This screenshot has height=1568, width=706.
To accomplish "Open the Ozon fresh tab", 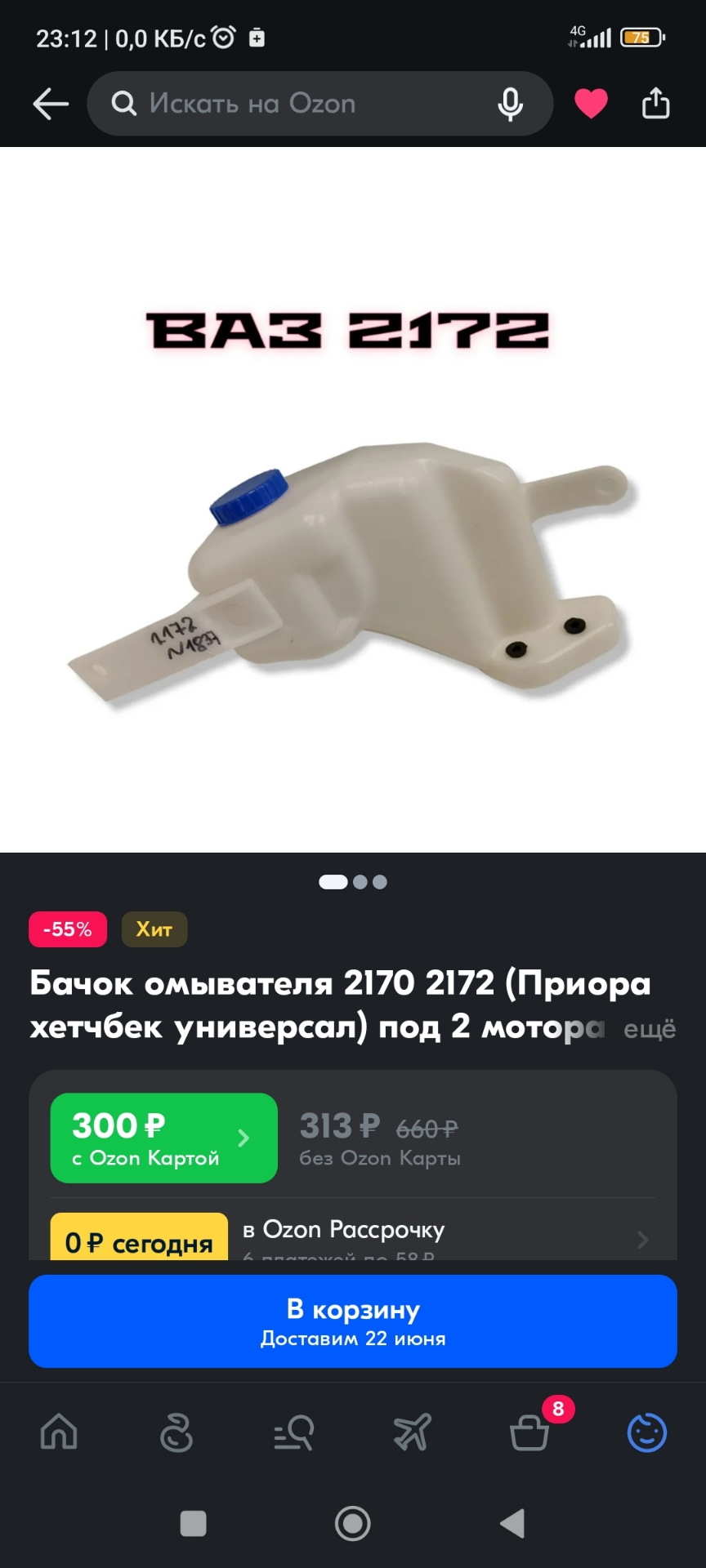I will pyautogui.click(x=176, y=1432).
